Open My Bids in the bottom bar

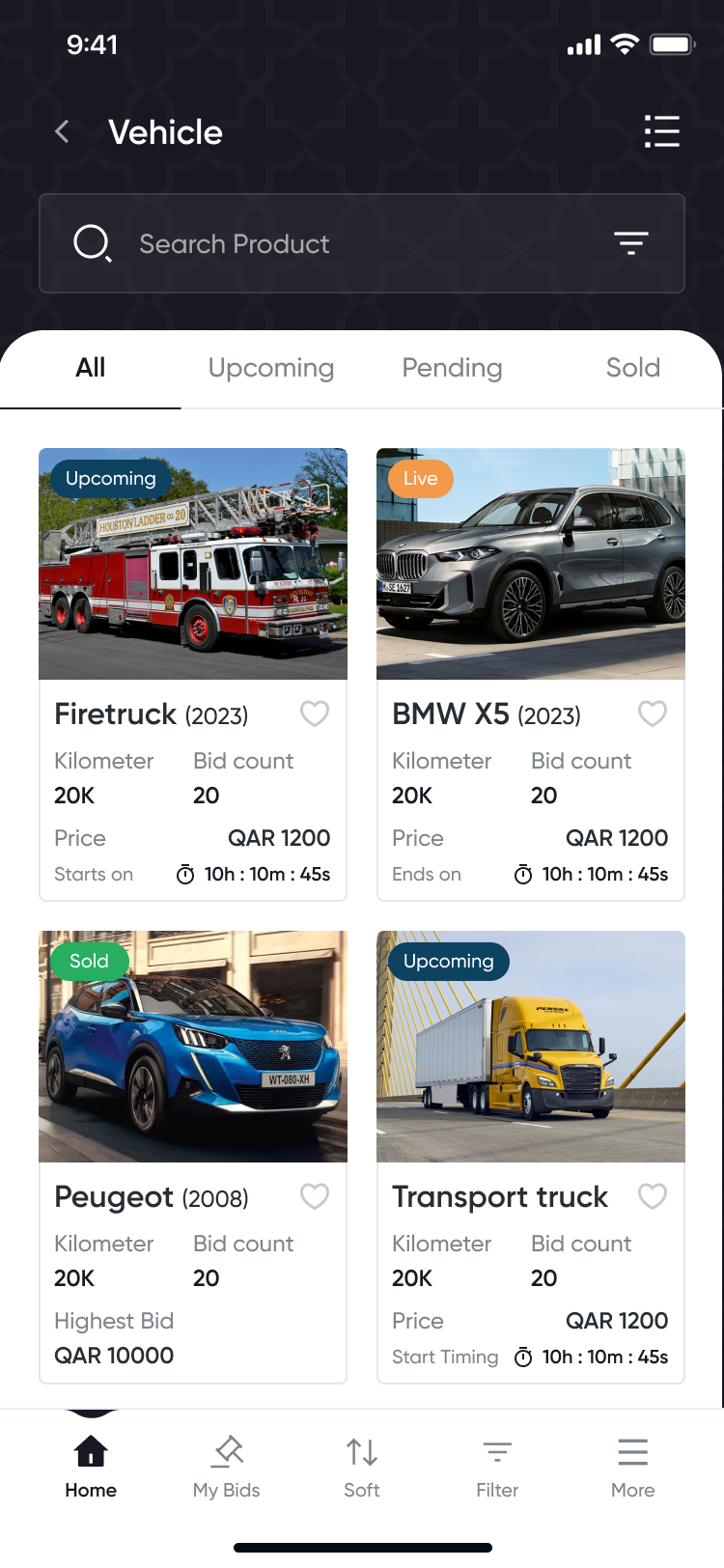click(227, 1468)
